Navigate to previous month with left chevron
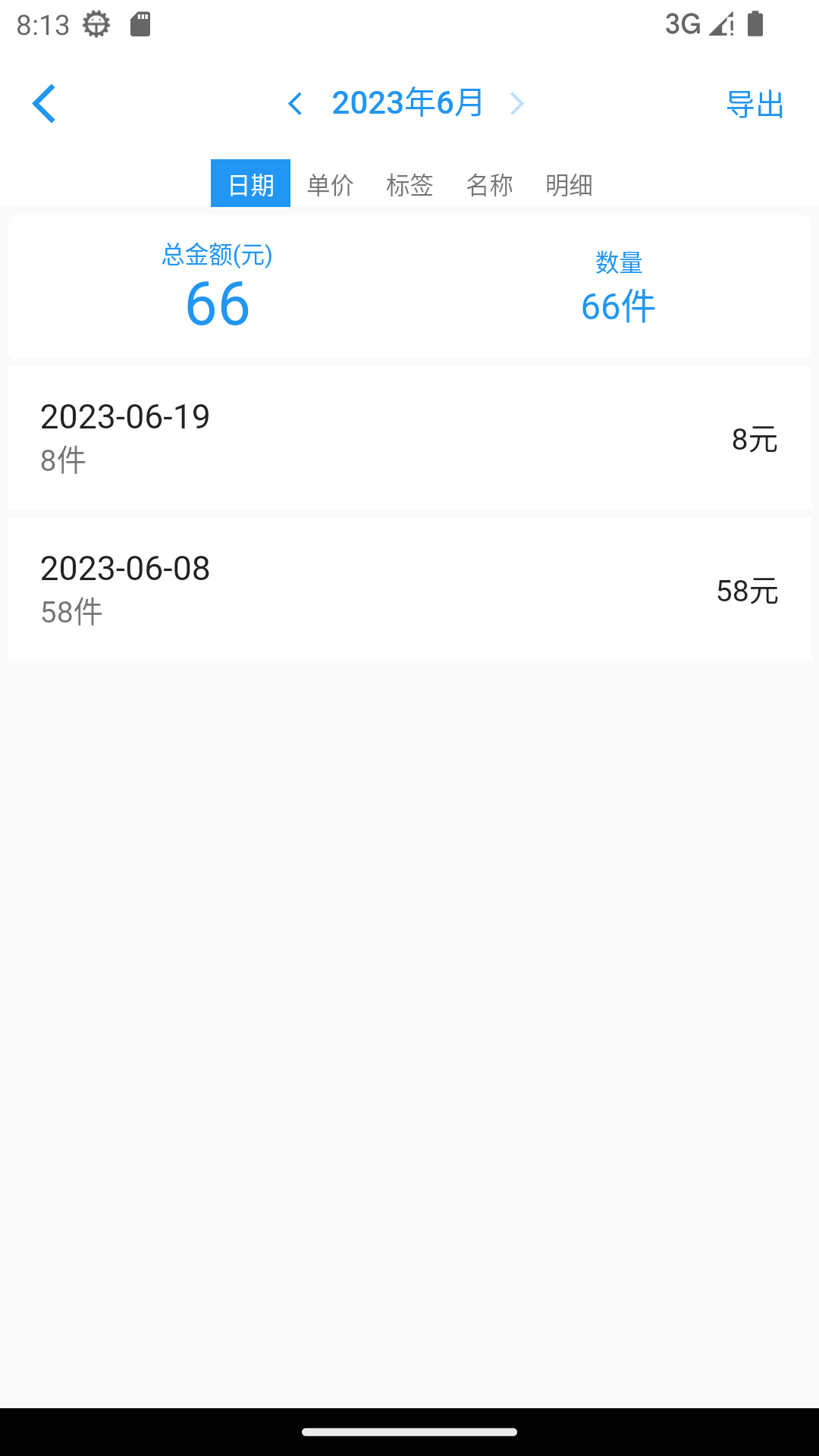 [296, 103]
